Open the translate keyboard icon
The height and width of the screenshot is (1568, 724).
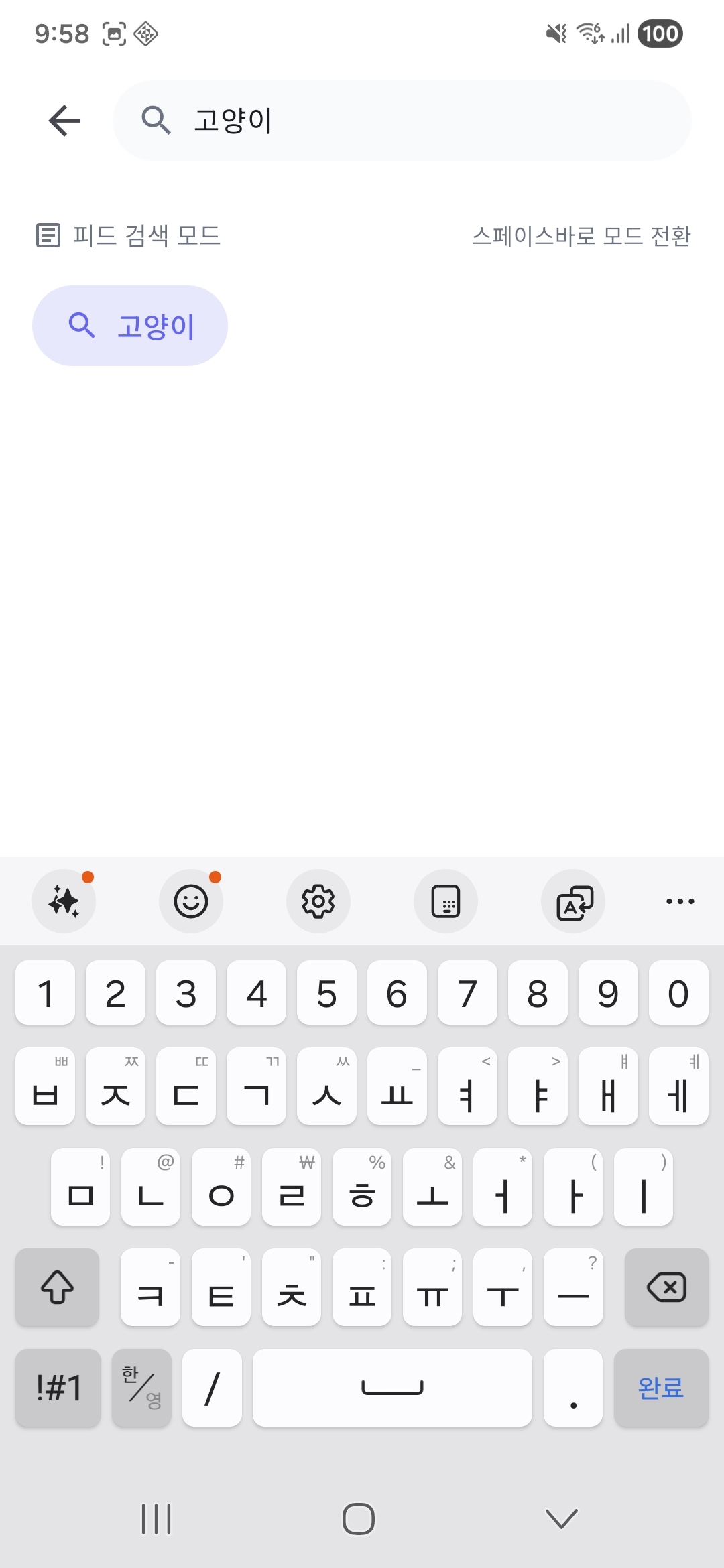coord(573,901)
